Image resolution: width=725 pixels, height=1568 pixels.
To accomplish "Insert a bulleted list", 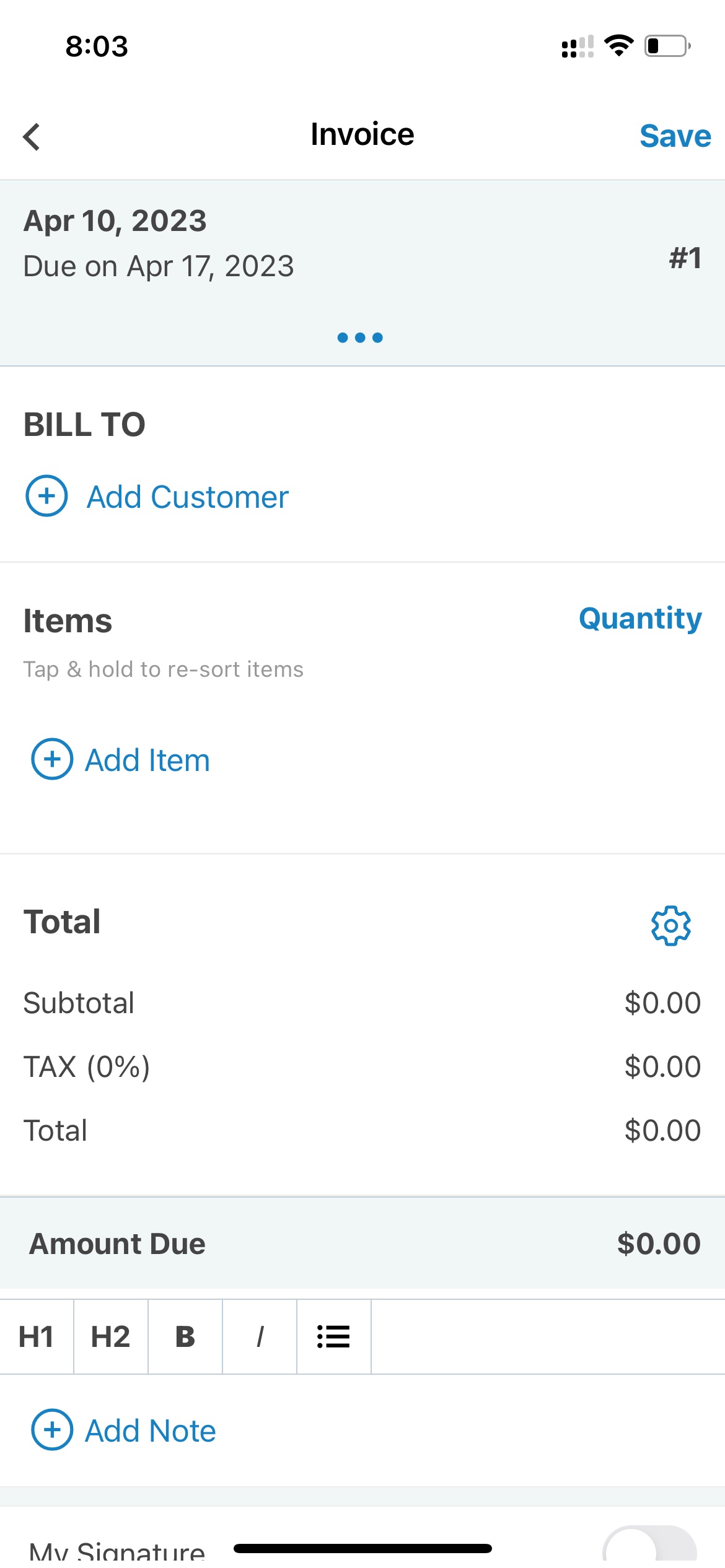I will [x=334, y=1336].
